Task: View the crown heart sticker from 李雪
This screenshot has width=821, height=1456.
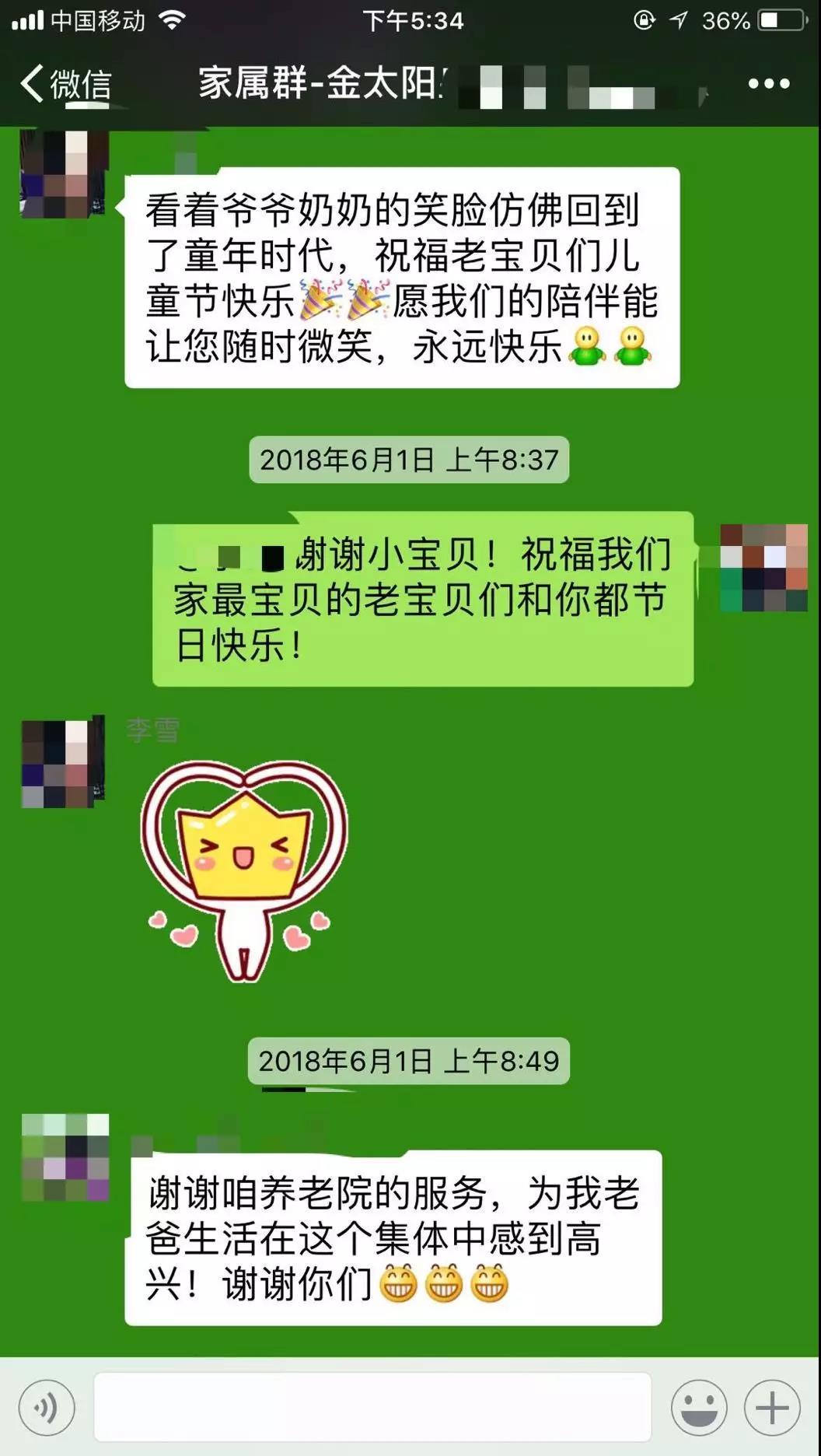Action: (244, 870)
